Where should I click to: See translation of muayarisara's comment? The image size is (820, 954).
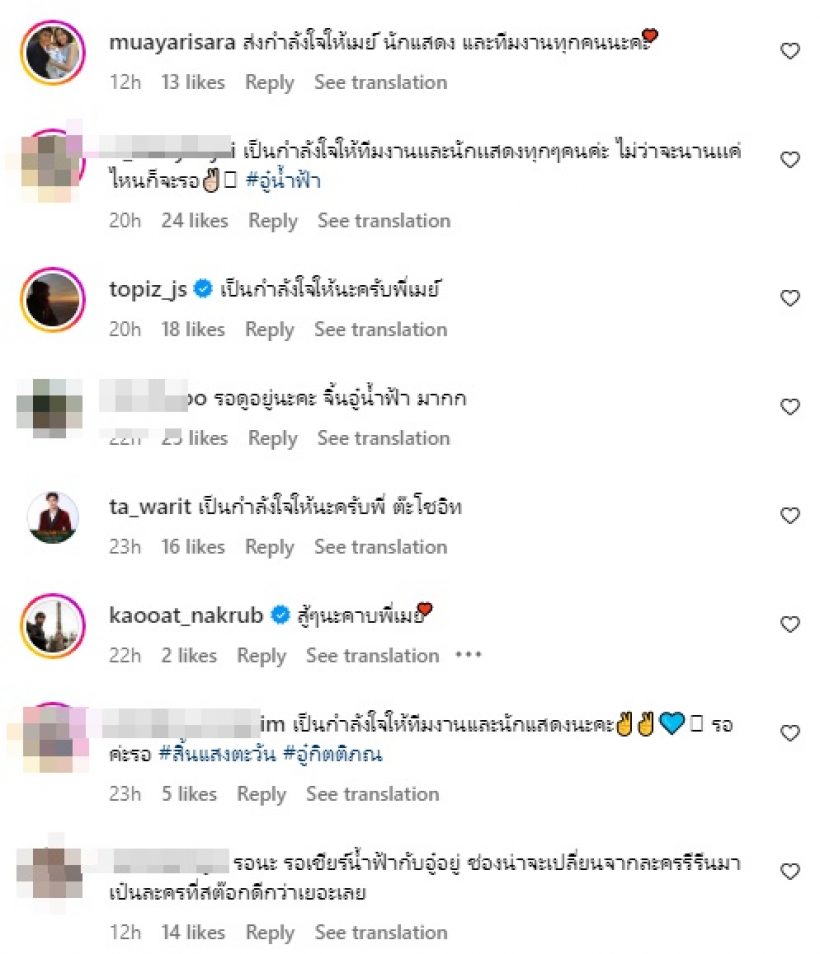coord(380,82)
